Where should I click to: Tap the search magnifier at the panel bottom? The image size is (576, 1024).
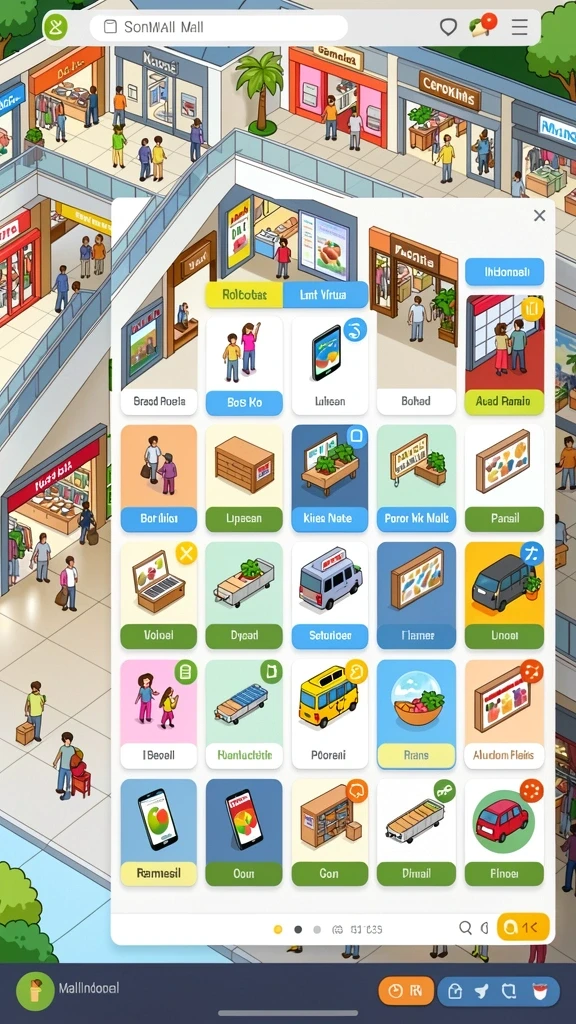pyautogui.click(x=465, y=927)
